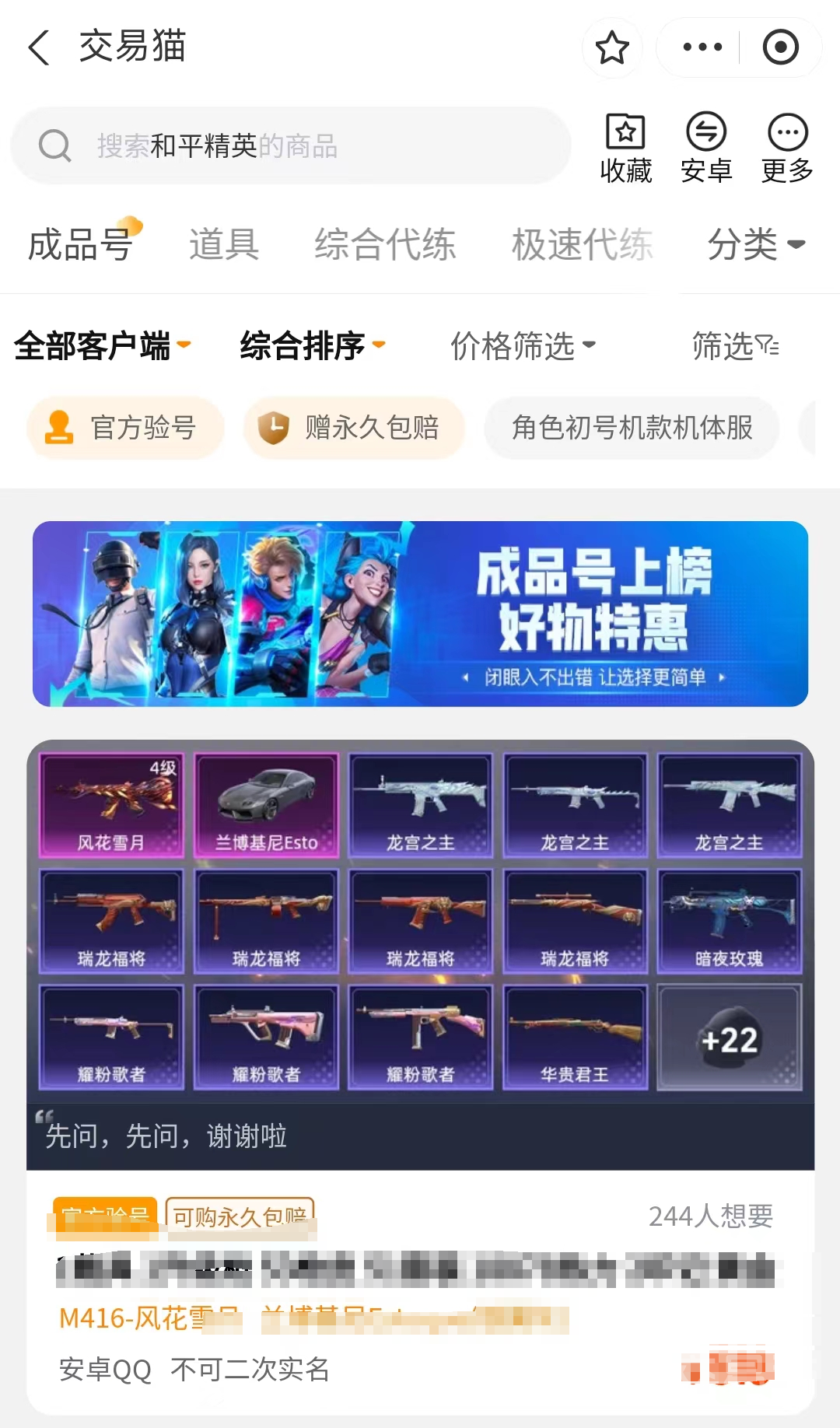Open the three-dot mini program menu
Image resolution: width=840 pixels, height=1428 pixels.
pyautogui.click(x=702, y=47)
